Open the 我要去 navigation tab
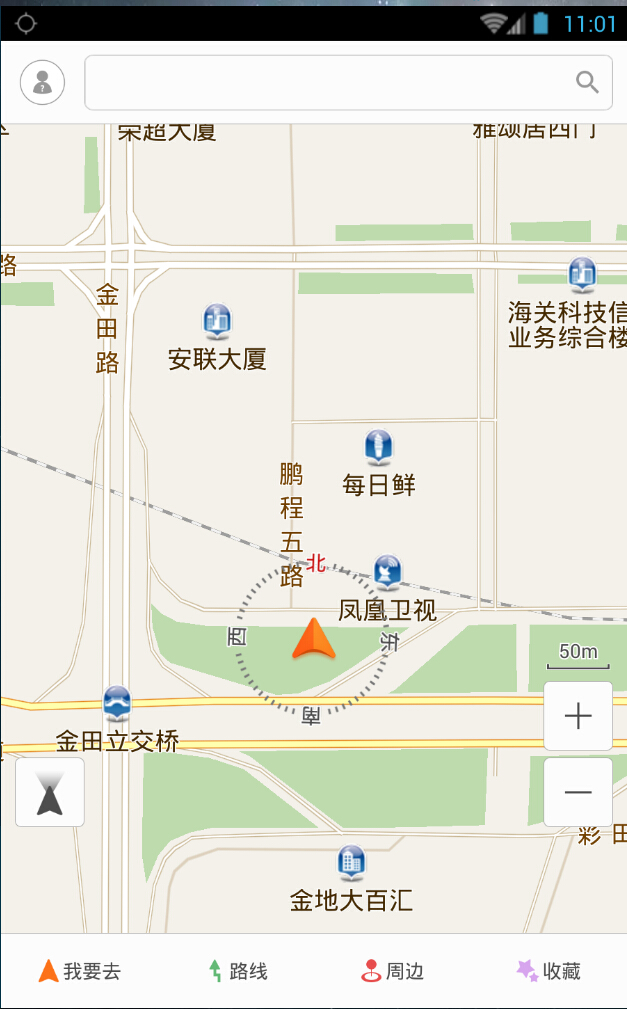 click(x=80, y=971)
